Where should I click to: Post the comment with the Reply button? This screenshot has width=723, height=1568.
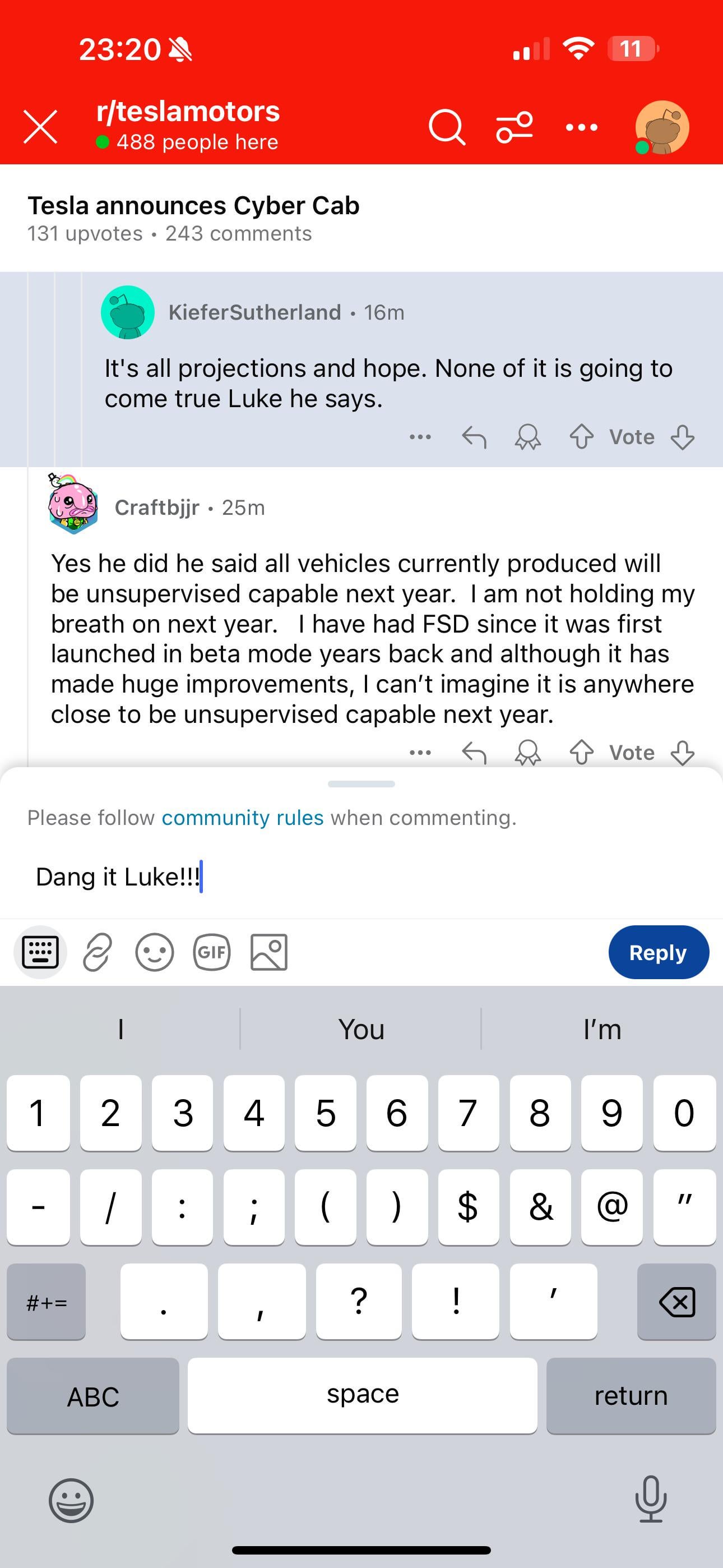click(658, 952)
